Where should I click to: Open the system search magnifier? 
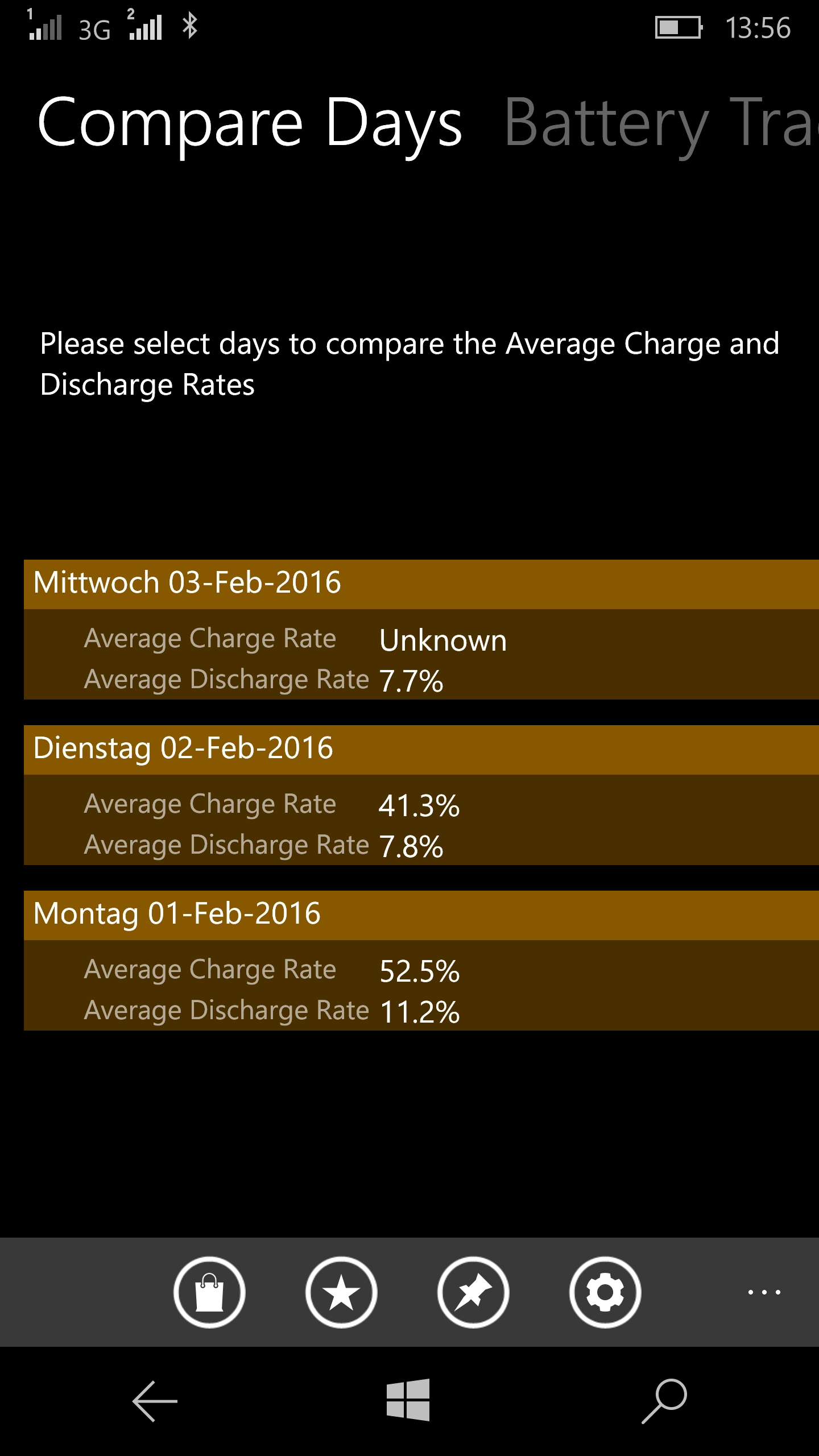point(664,1401)
